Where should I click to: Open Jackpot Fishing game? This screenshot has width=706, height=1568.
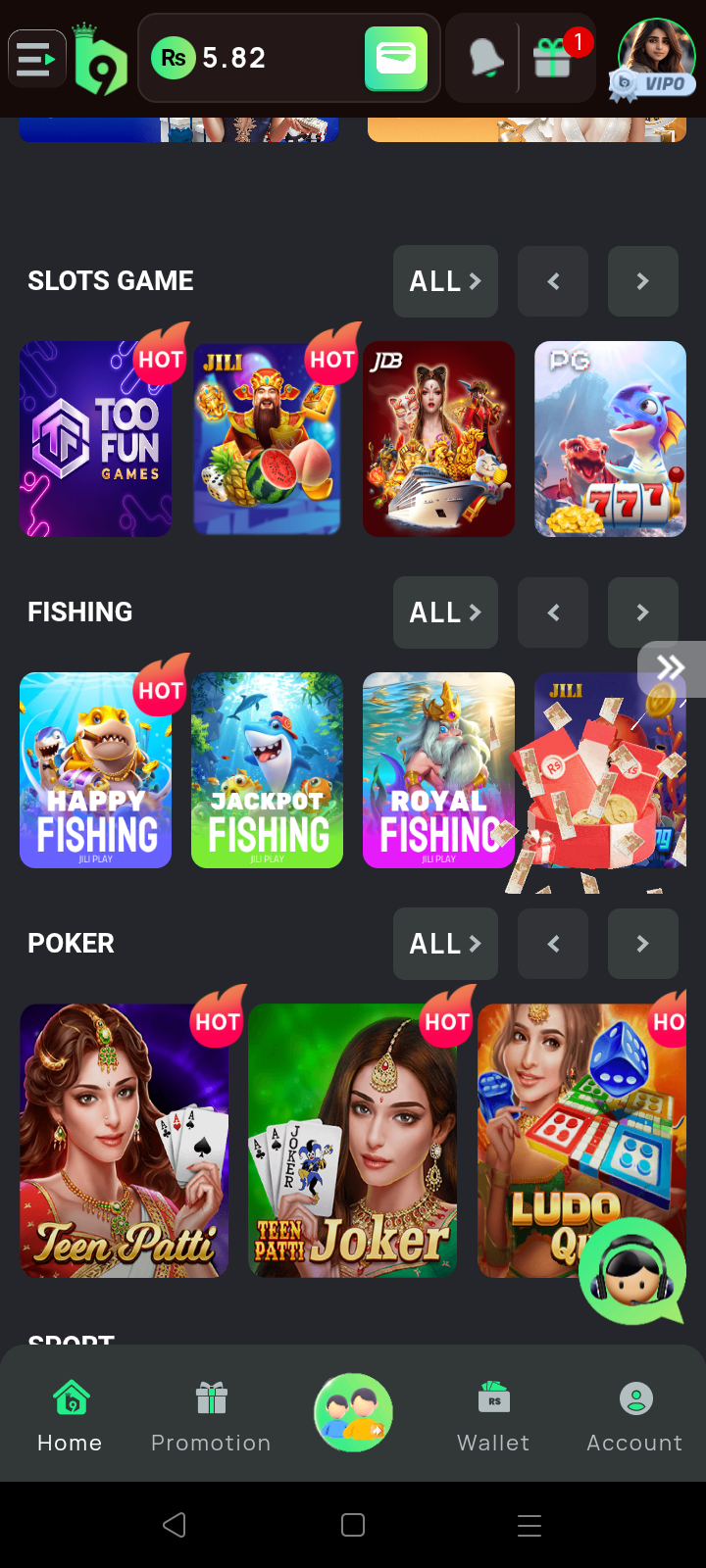(x=267, y=770)
